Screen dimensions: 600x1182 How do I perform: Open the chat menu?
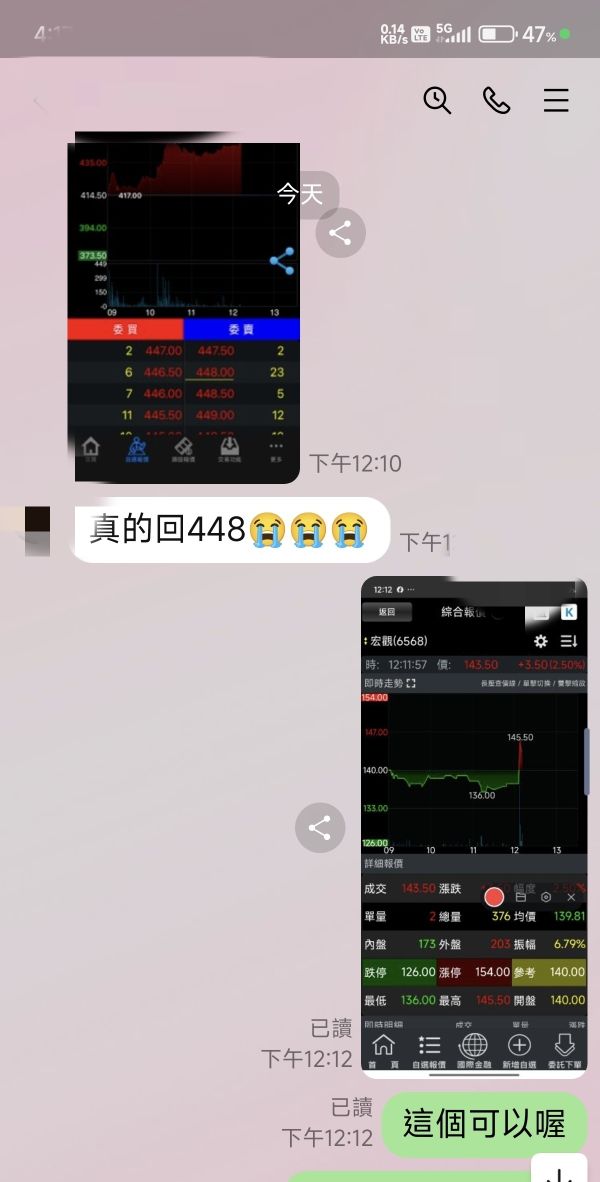click(x=556, y=100)
